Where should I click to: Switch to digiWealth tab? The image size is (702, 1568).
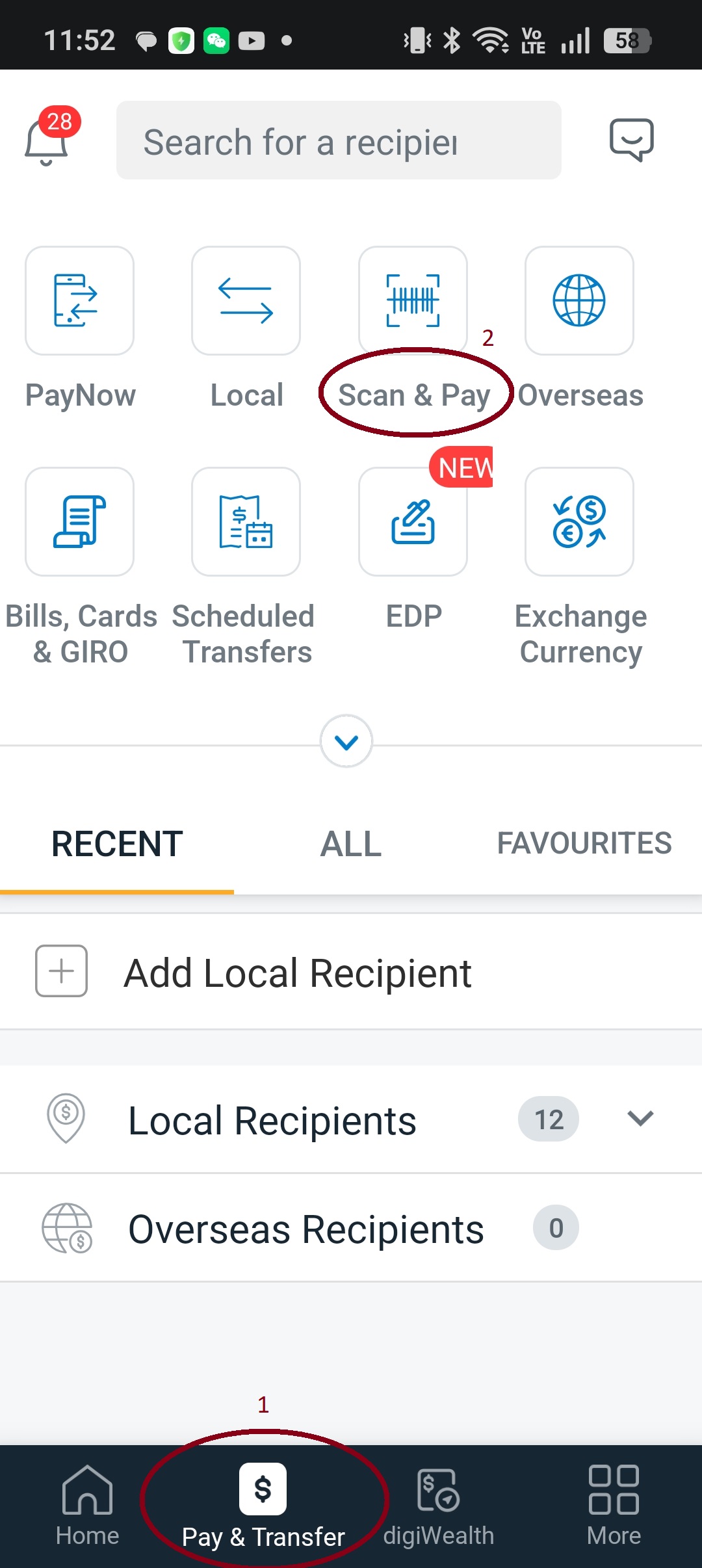click(439, 1506)
